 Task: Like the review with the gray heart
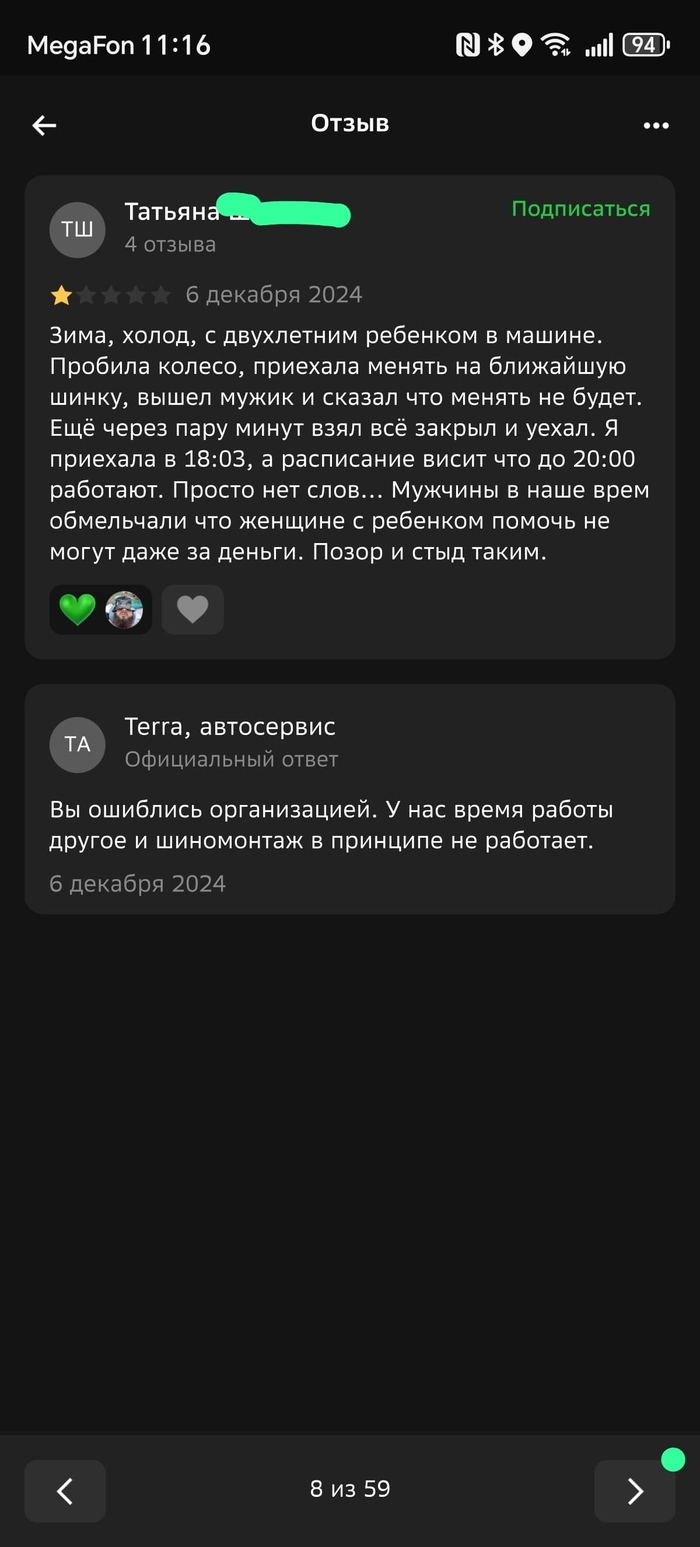pyautogui.click(x=192, y=609)
